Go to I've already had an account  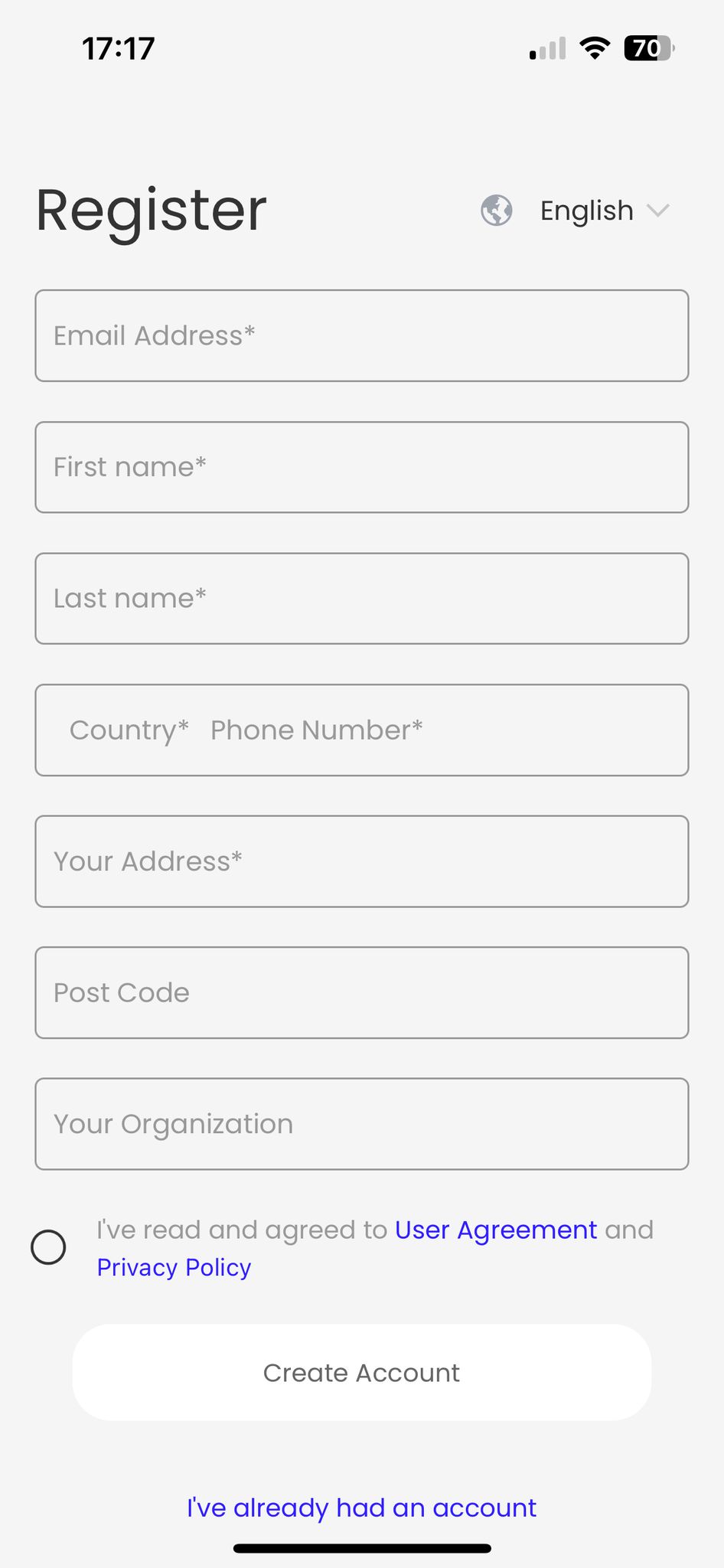362,1508
